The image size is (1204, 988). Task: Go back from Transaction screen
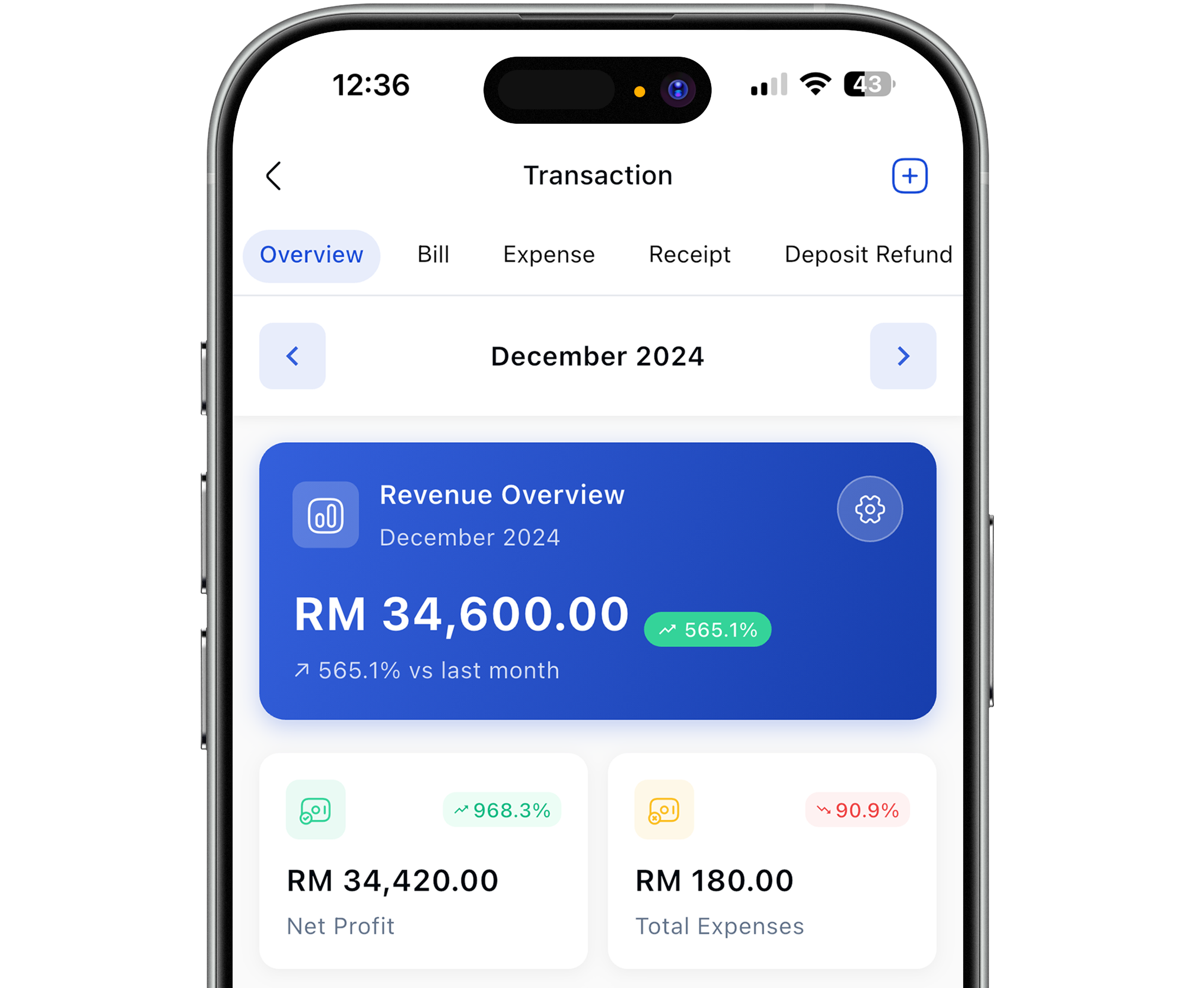tap(273, 176)
